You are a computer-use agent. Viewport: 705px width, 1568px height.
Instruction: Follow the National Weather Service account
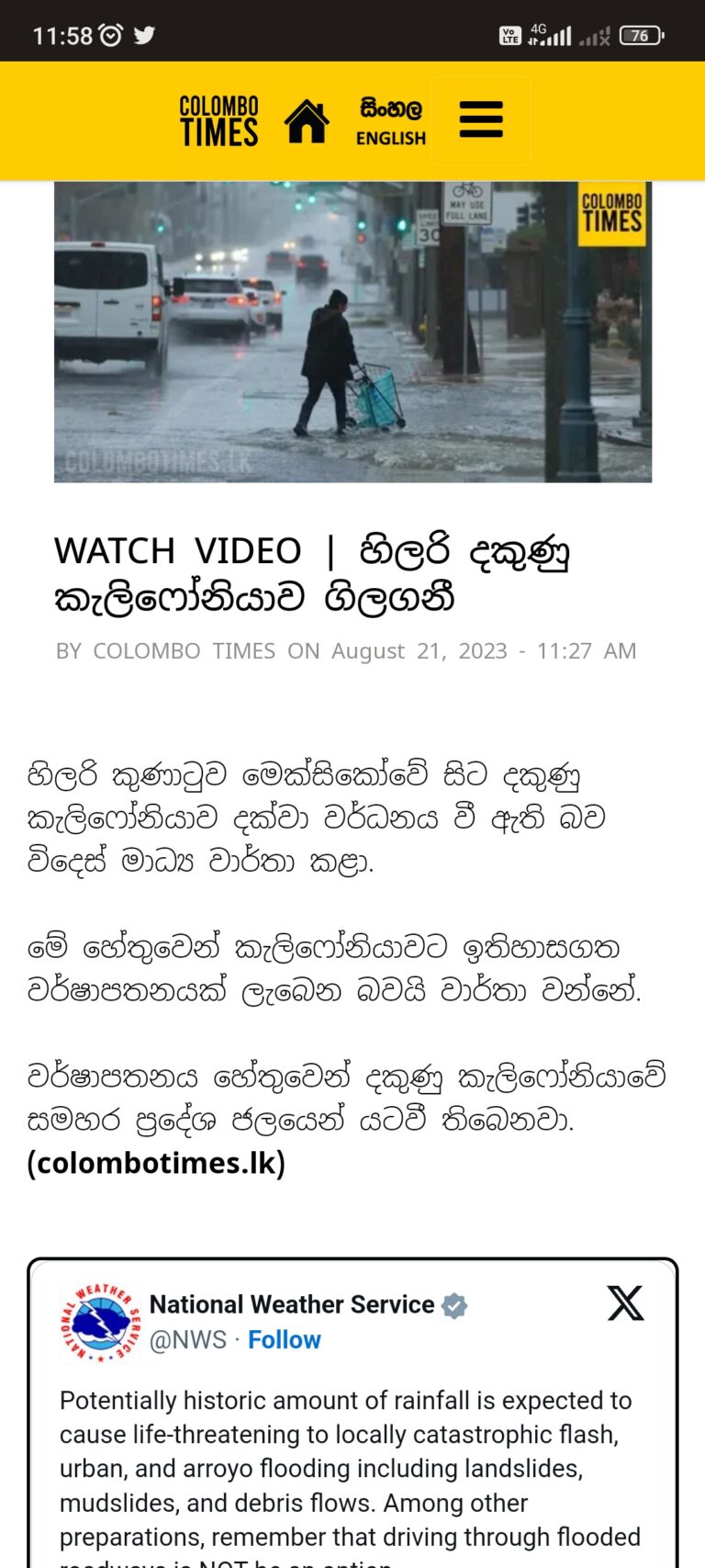(284, 1340)
